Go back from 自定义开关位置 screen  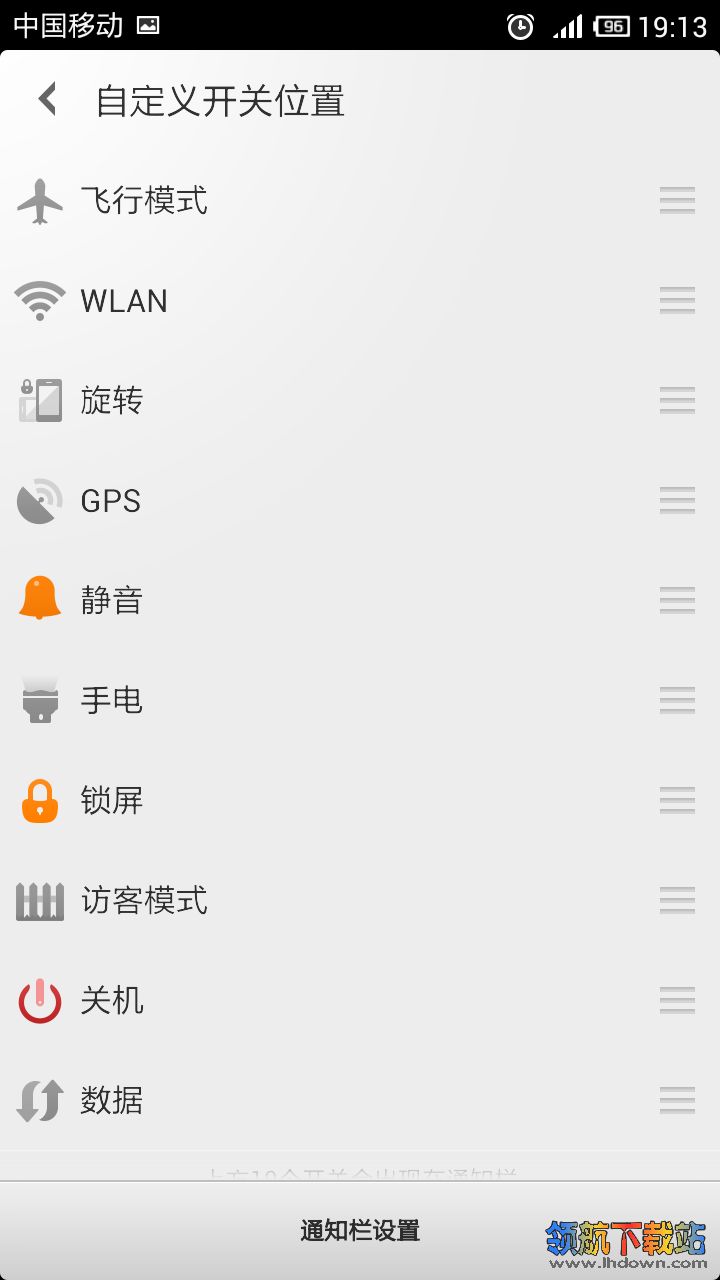(47, 100)
